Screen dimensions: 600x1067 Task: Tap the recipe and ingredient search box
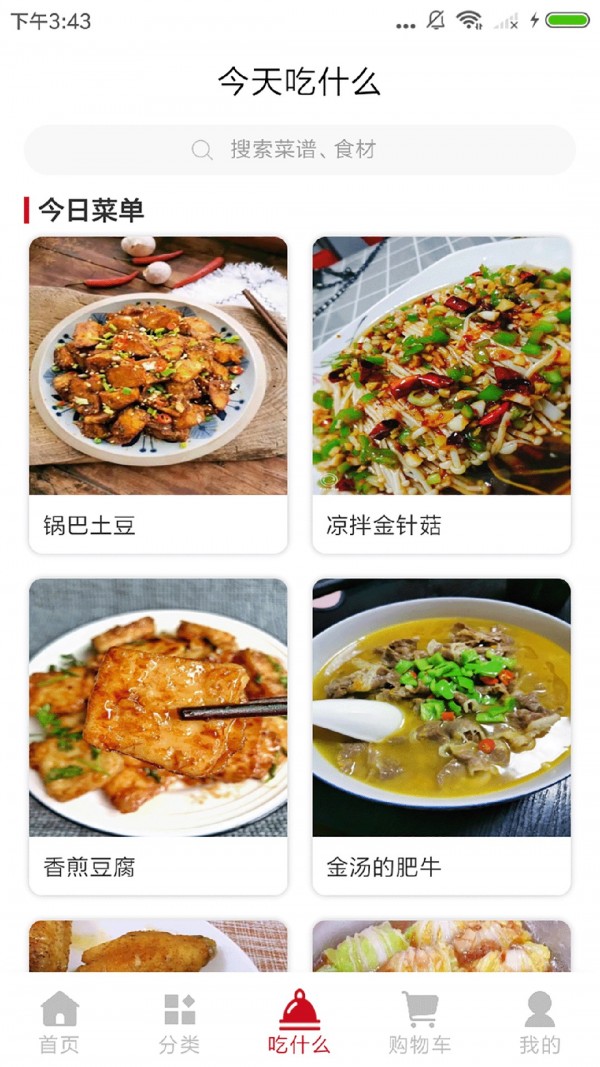(300, 150)
